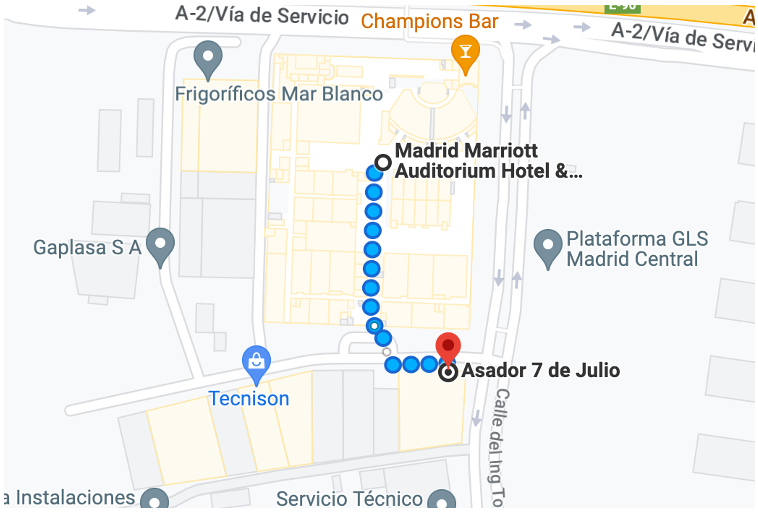
Task: Select the Frigoríficos Mar Blanco place marker
Action: coord(208,59)
